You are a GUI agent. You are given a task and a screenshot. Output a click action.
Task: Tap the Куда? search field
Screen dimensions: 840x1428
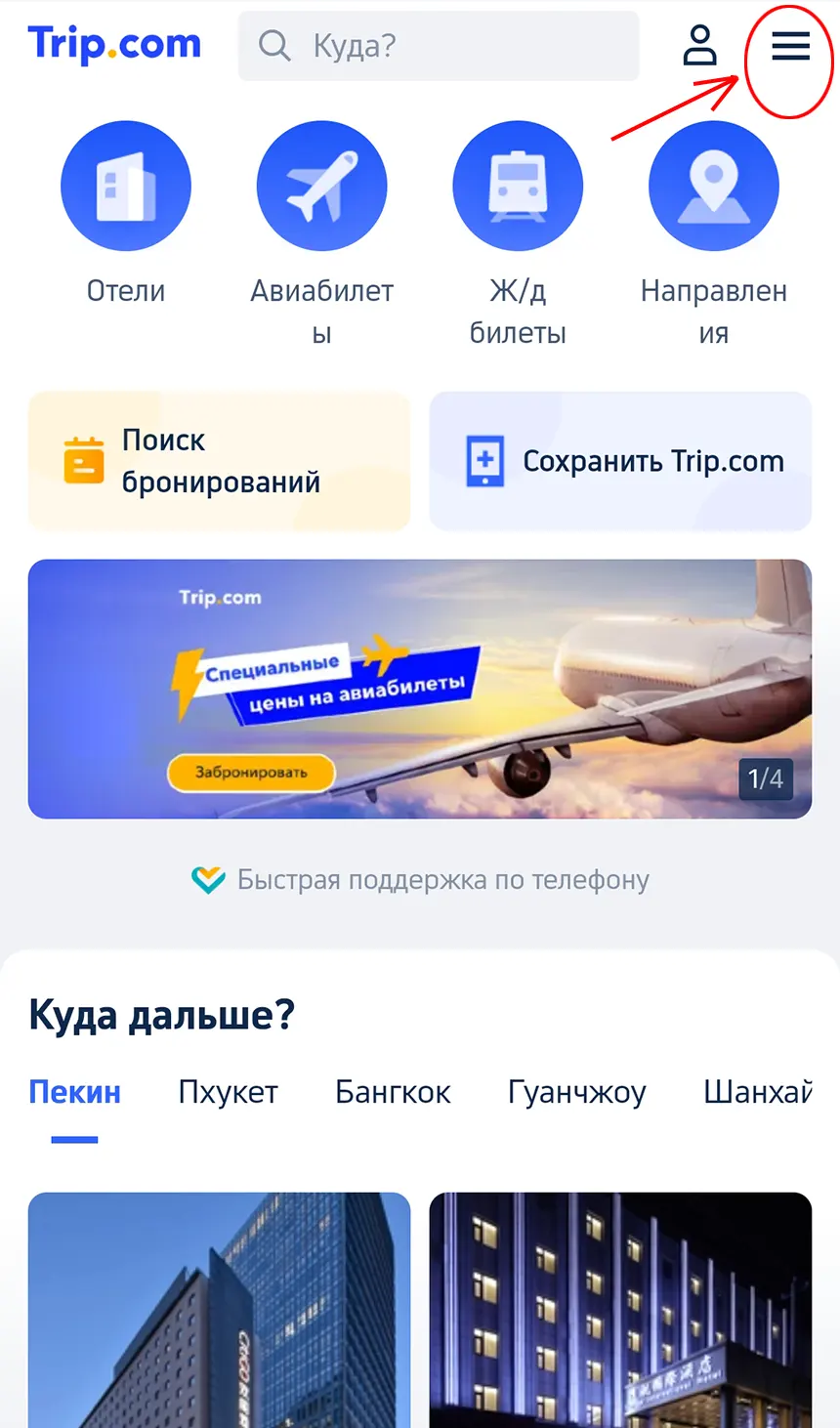(439, 46)
